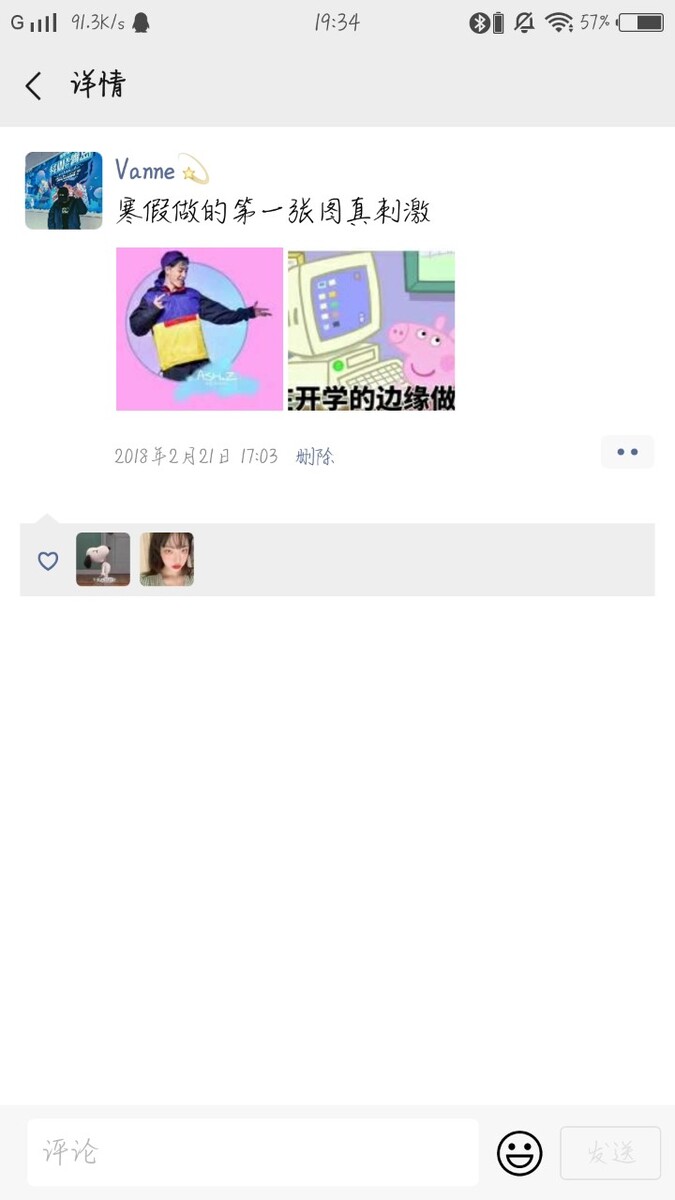View the Peppa Pig computer image
Screen dimensions: 675x1200
371,329
